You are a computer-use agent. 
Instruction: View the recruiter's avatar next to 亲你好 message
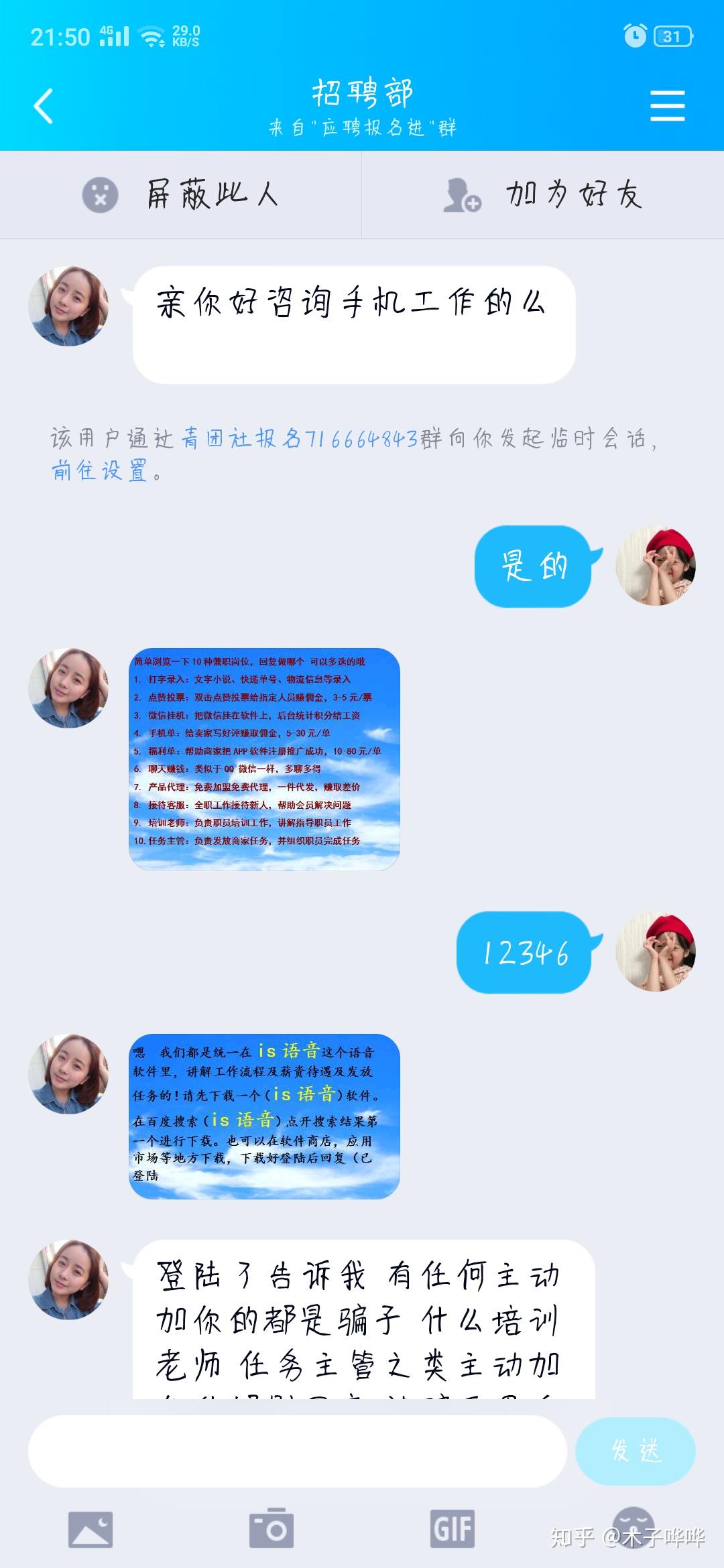(x=68, y=306)
